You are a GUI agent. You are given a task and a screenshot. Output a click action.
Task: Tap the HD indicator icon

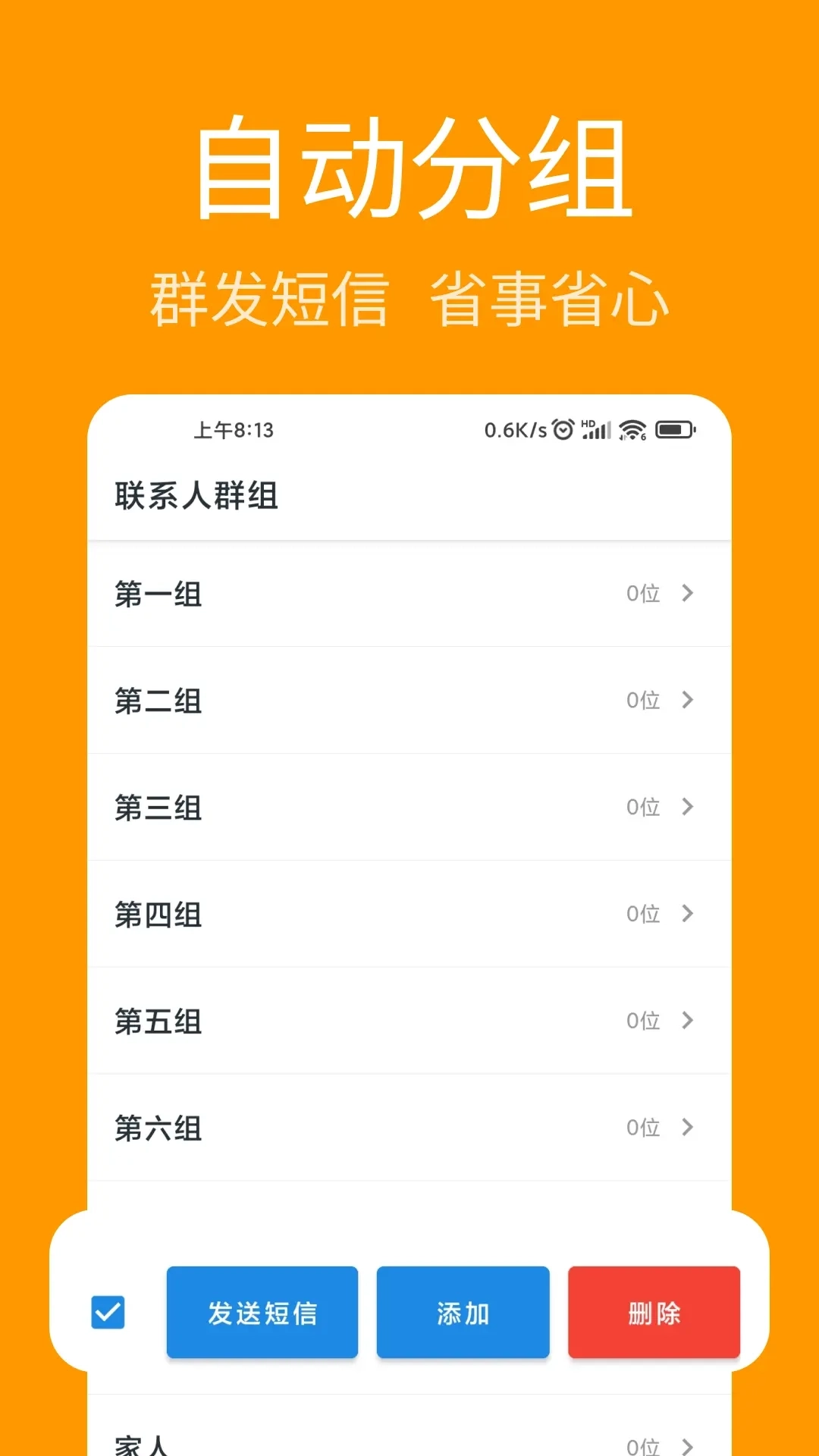[x=588, y=423]
